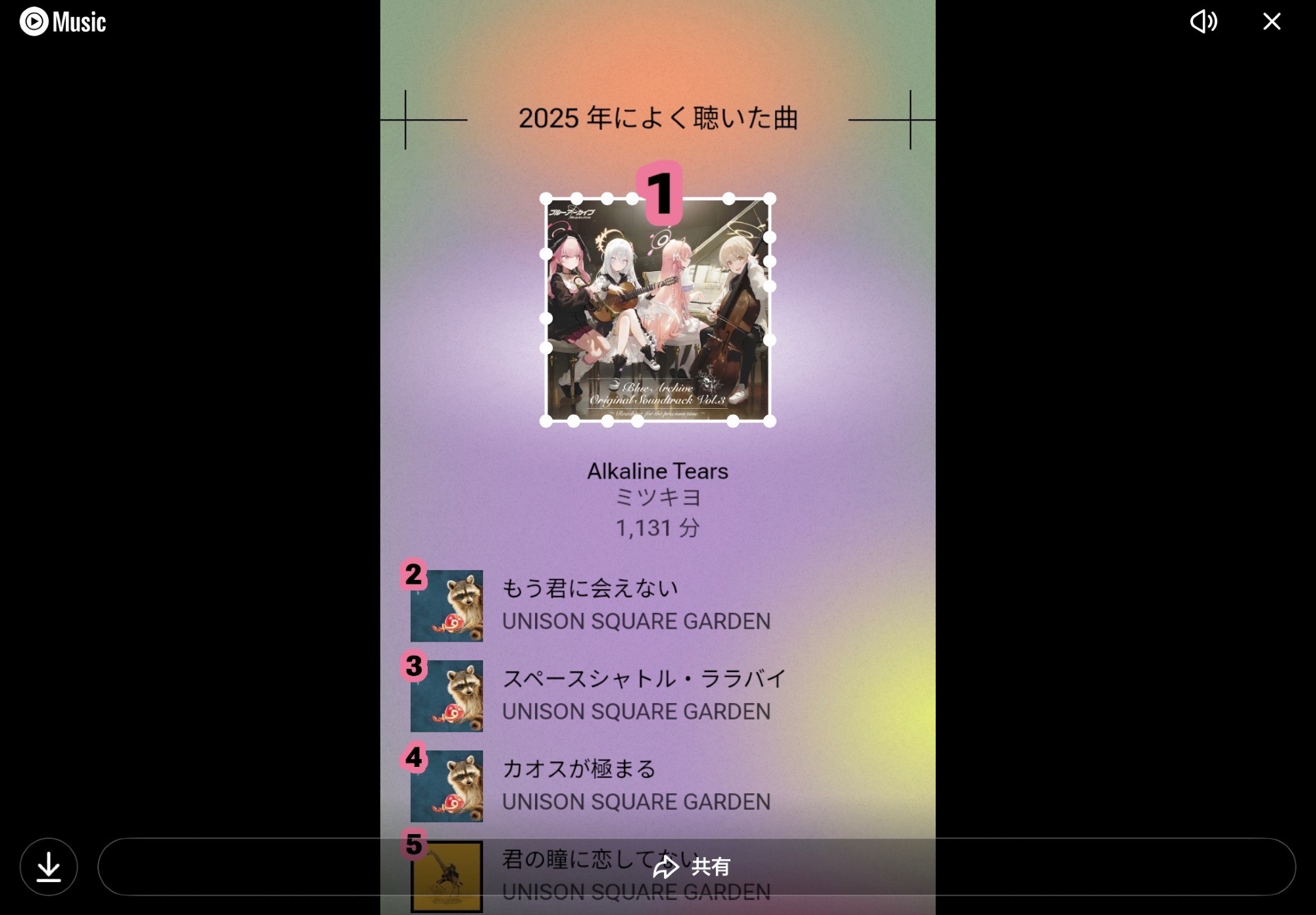Close the 2025 recap story
The image size is (1316, 915).
[1271, 22]
